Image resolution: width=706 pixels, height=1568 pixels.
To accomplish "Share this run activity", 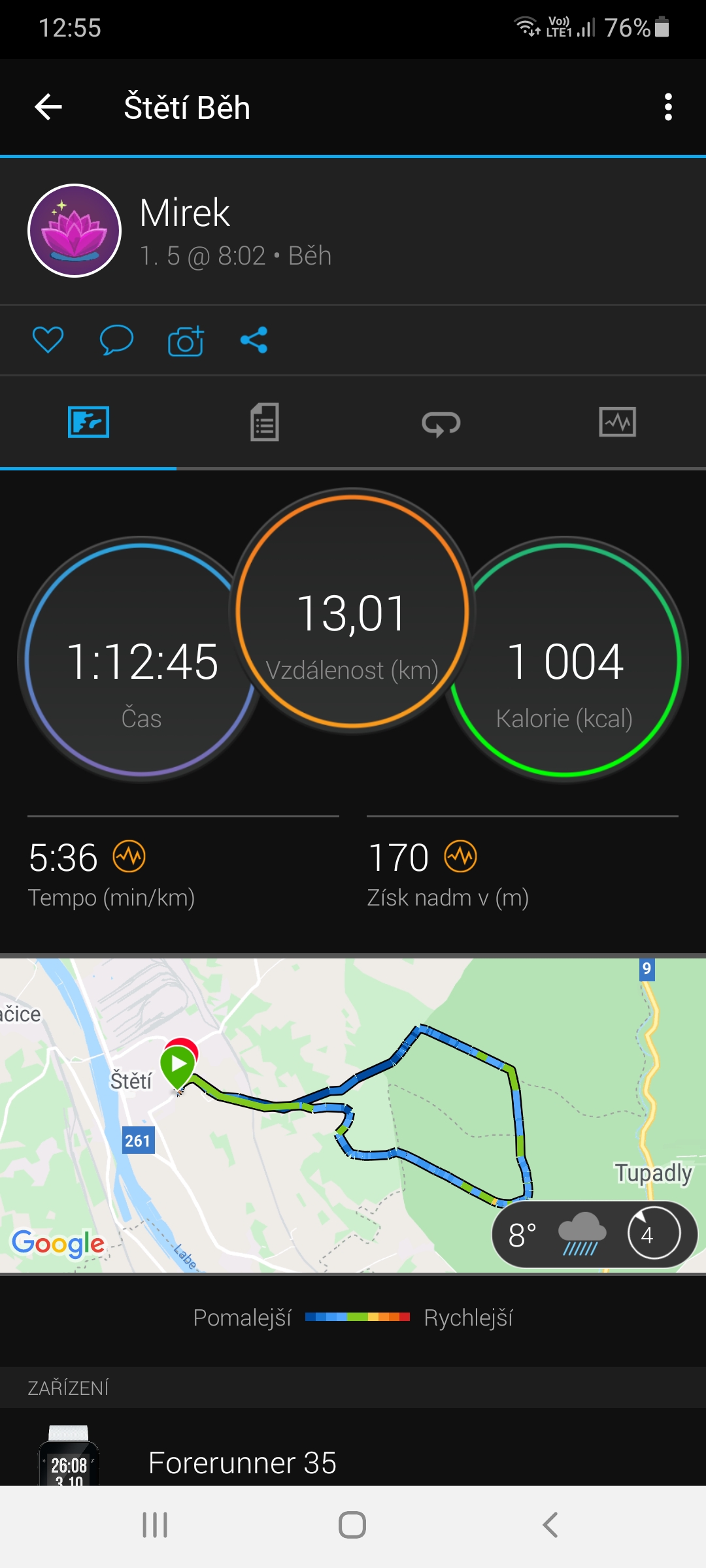I will [x=254, y=340].
